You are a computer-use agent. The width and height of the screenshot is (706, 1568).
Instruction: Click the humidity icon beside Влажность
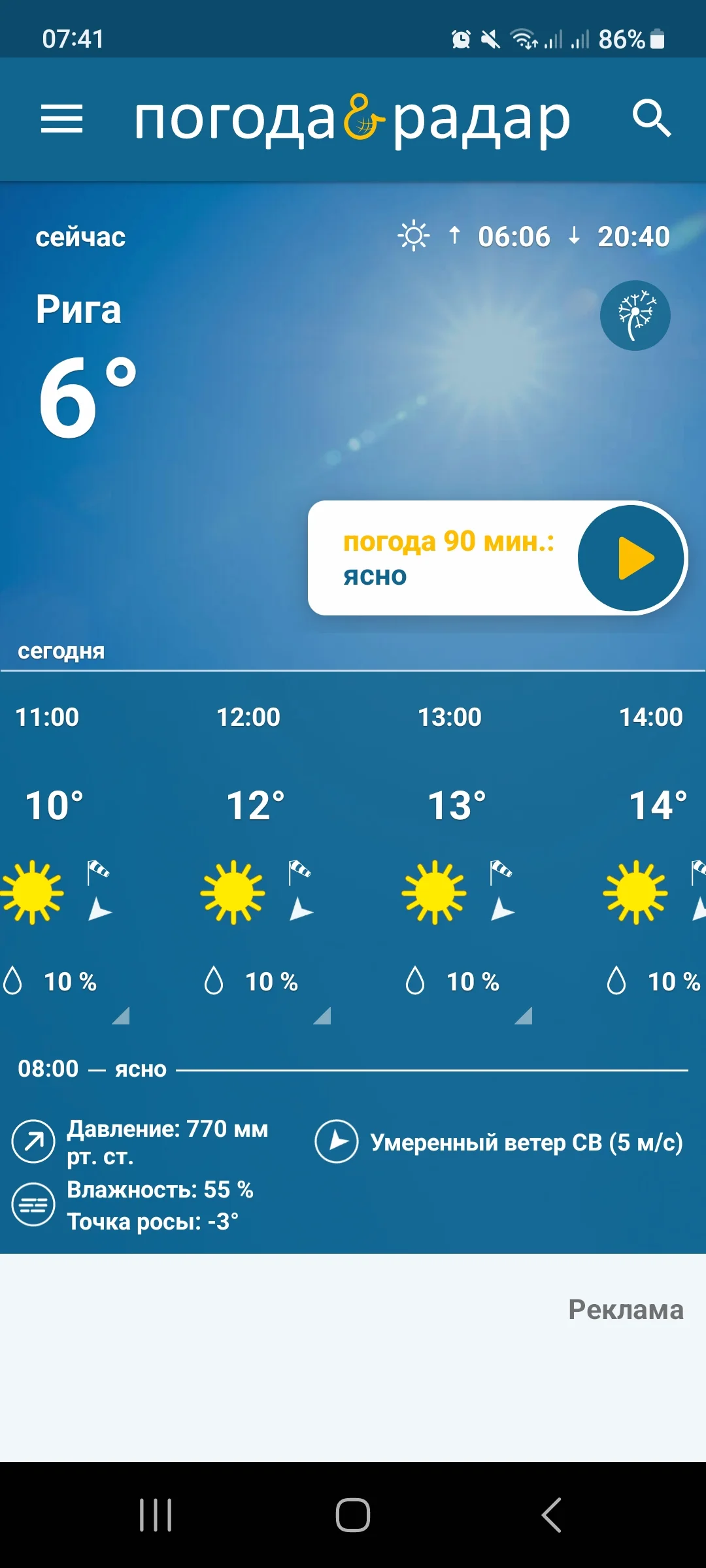pyautogui.click(x=33, y=1203)
